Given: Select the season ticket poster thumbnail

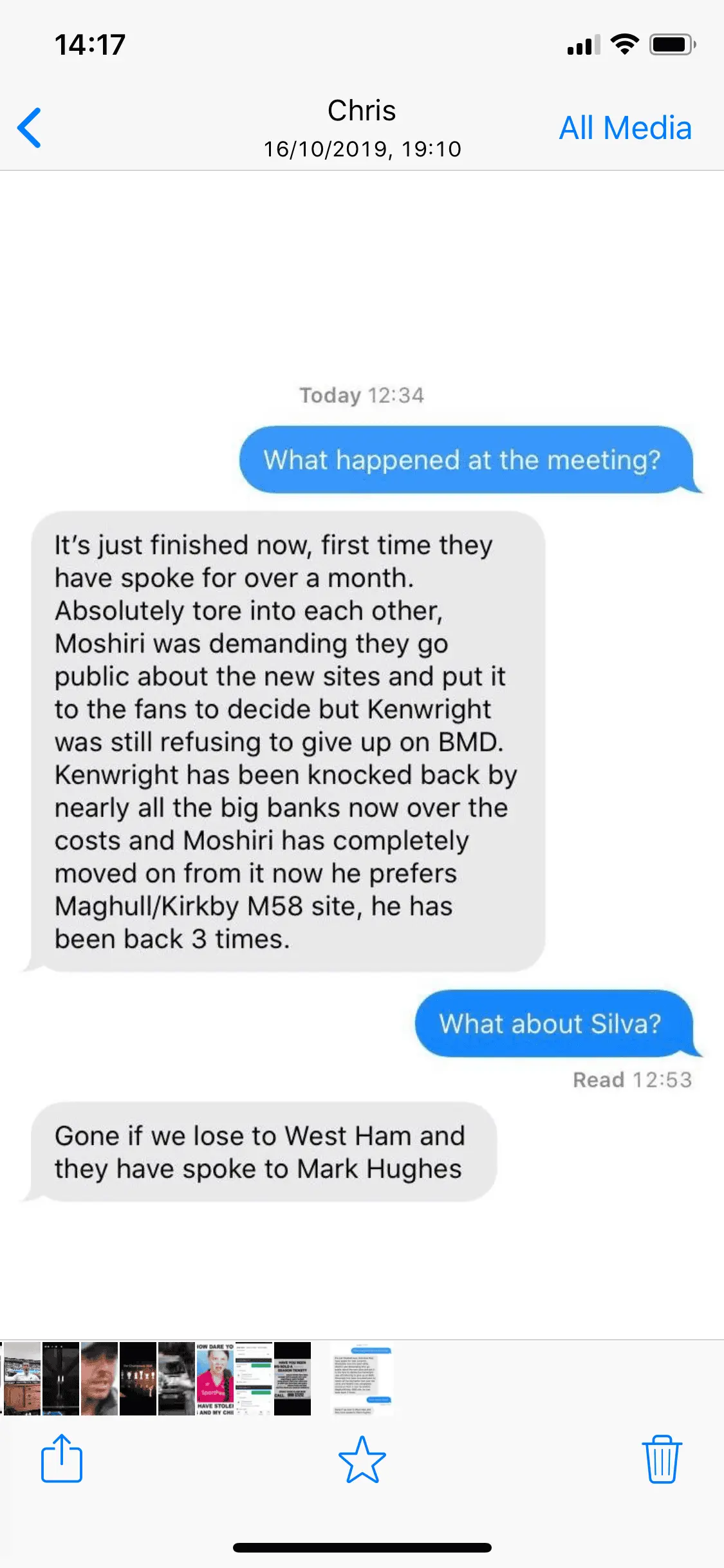Looking at the screenshot, I should coord(292,1378).
